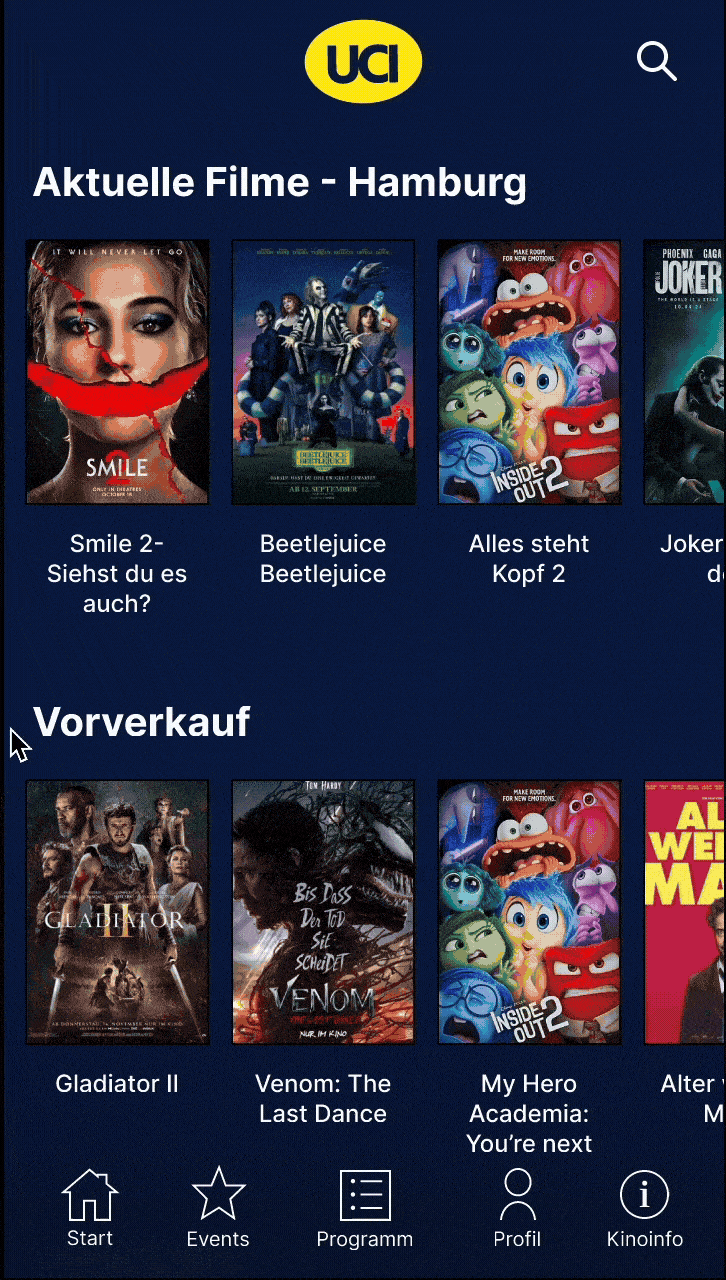Open My Hero Academia: You're next card

(x=529, y=912)
